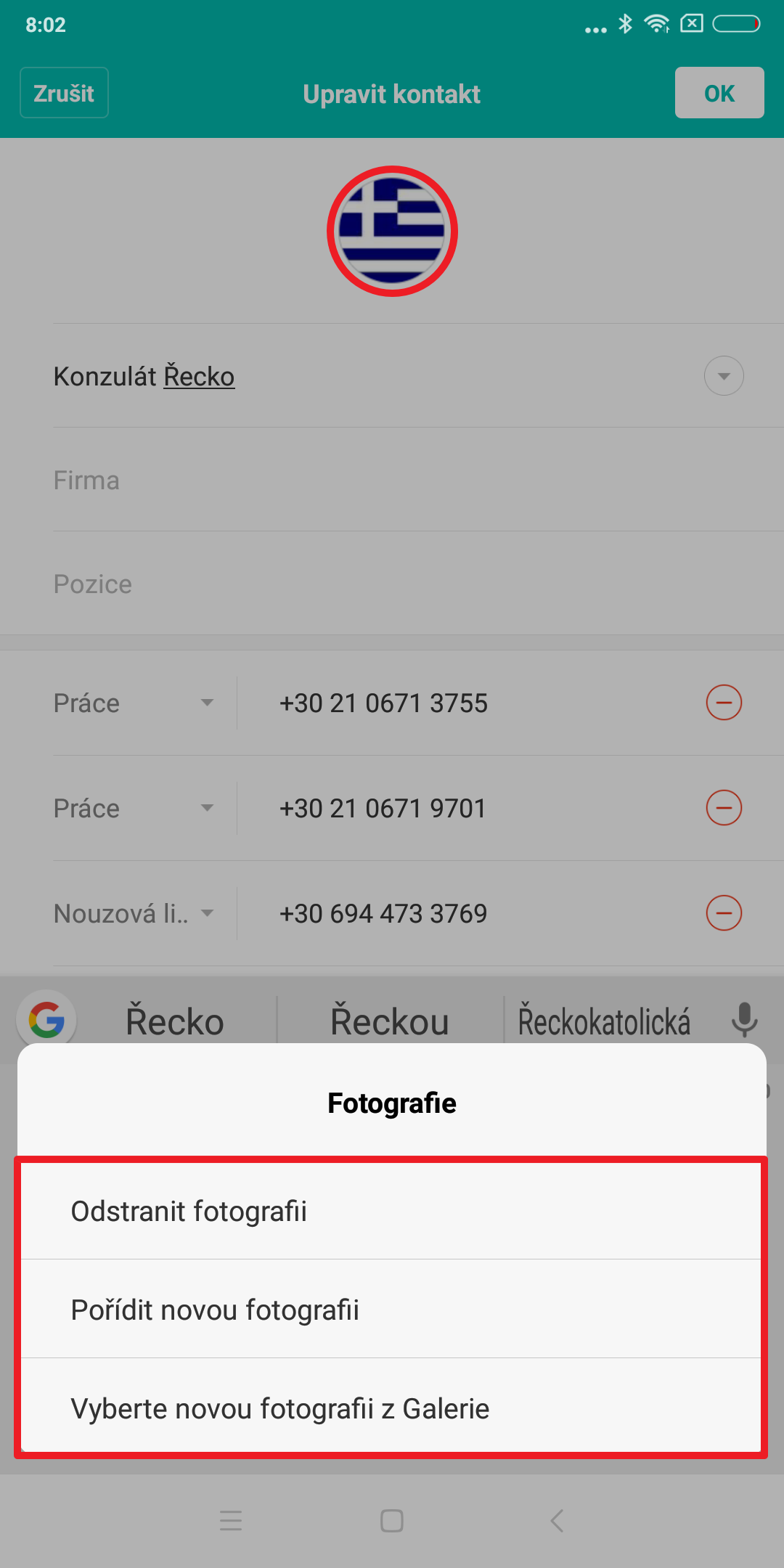Go back with the navigation bar arrow
The height and width of the screenshot is (1568, 784).
(x=557, y=1520)
